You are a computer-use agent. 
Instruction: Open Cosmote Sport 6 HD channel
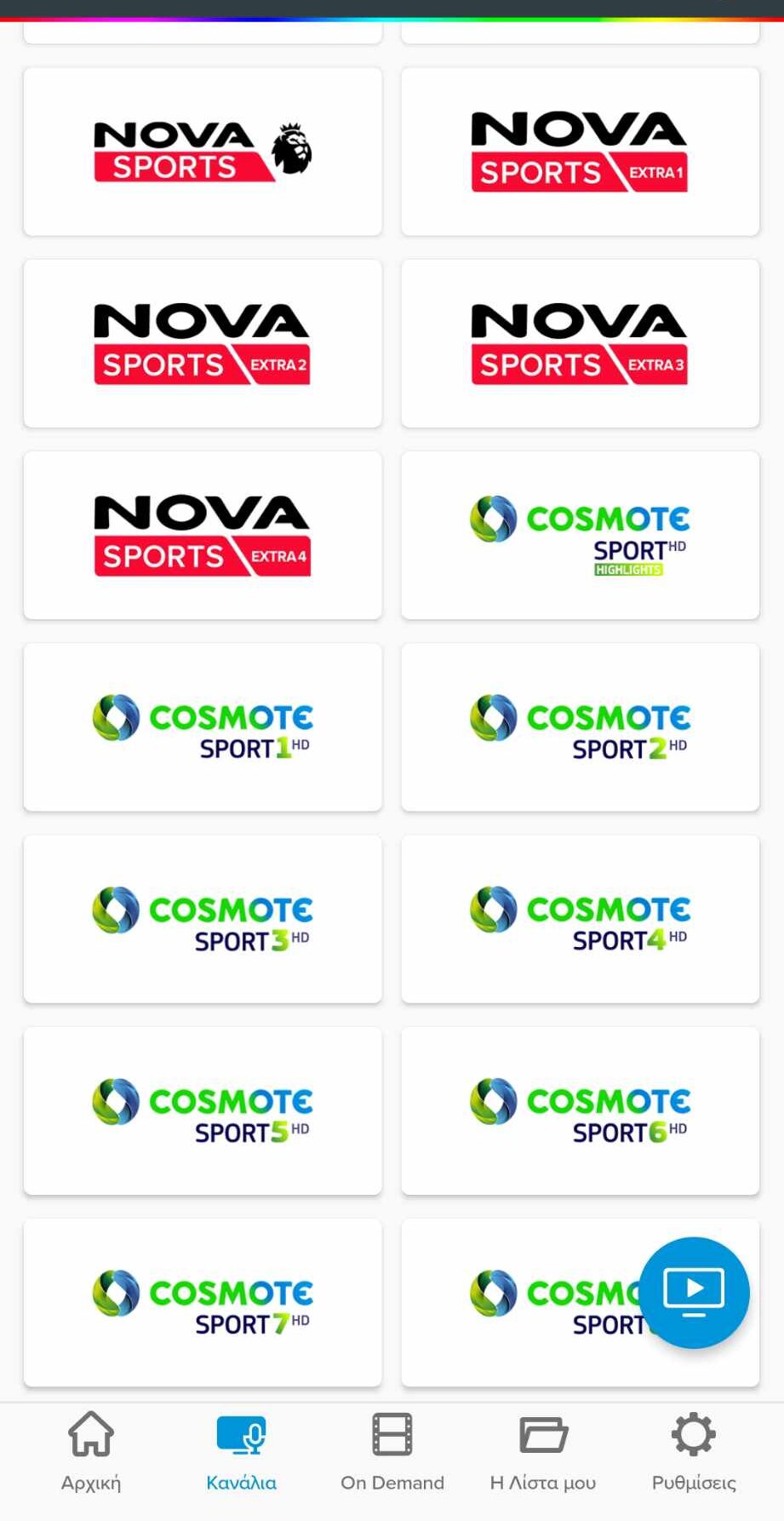[x=580, y=1111]
